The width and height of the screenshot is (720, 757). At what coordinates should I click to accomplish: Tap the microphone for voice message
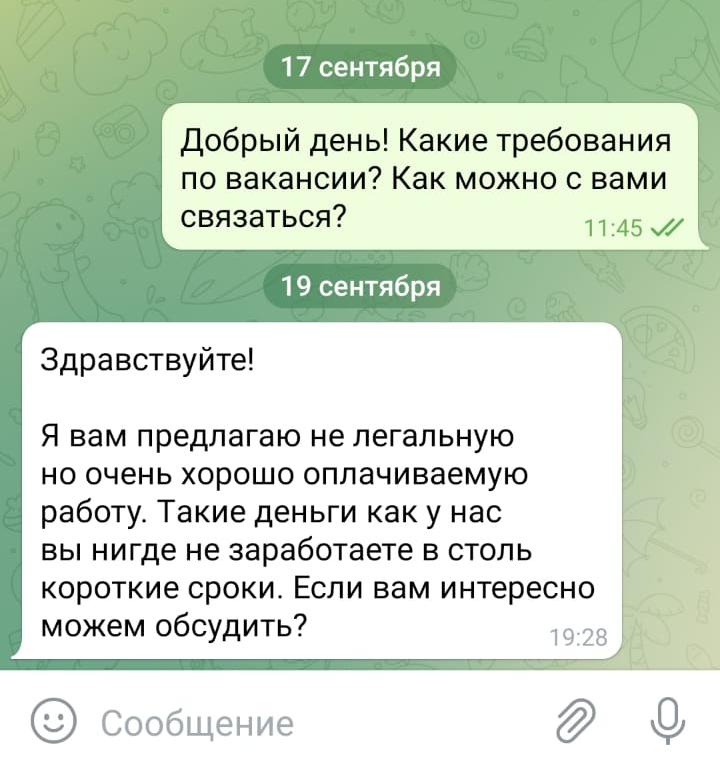(667, 720)
